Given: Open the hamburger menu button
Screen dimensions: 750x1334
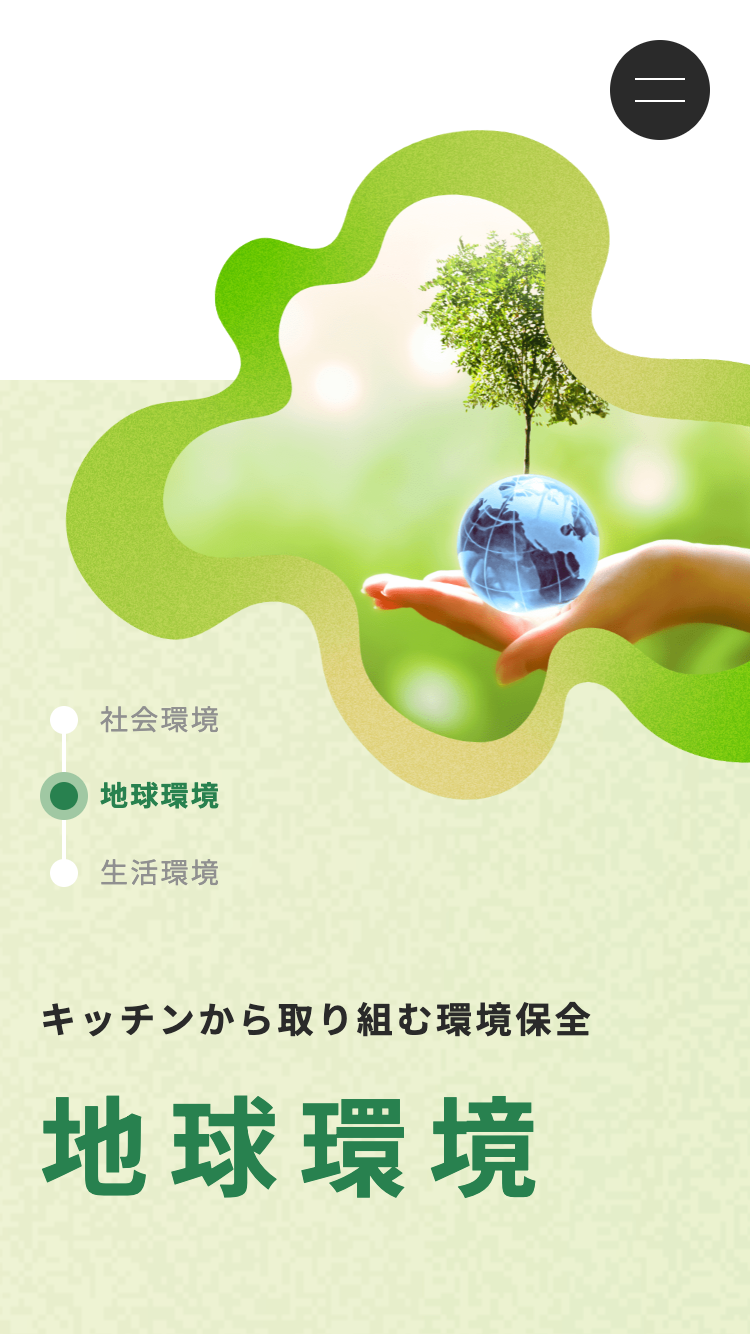Looking at the screenshot, I should 660,90.
